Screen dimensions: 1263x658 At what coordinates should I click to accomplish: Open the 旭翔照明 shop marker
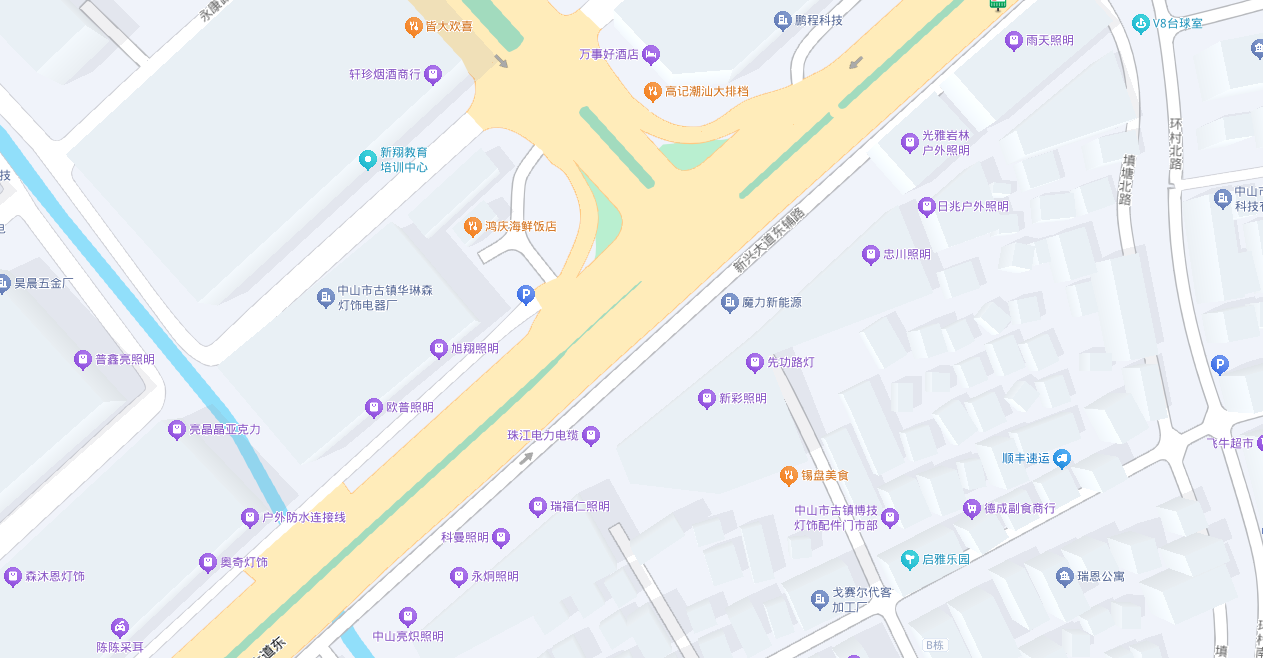[438, 349]
